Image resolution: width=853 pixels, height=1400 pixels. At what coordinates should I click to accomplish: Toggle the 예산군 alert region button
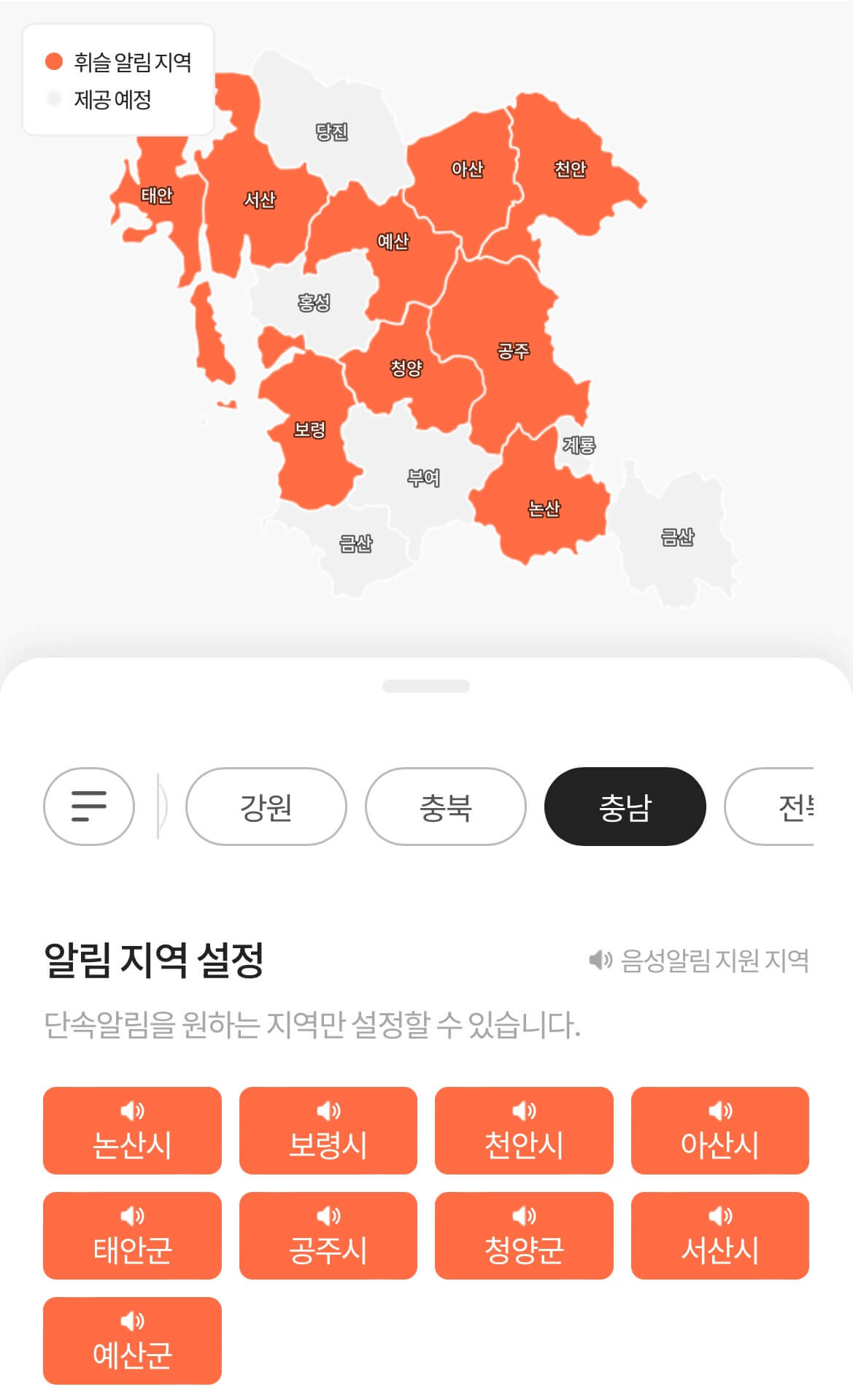(x=132, y=1341)
